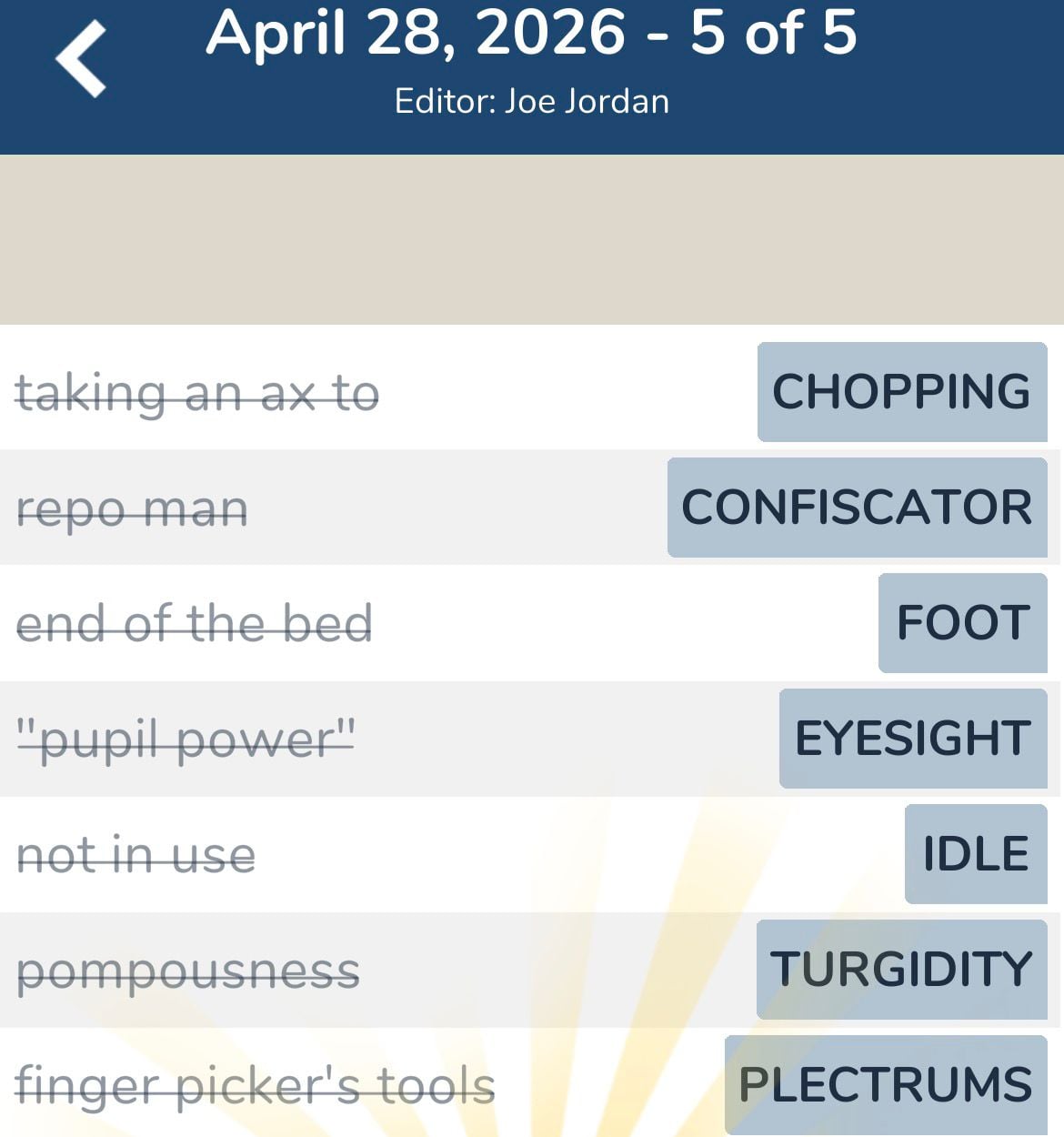The width and height of the screenshot is (1064, 1137).
Task: Select the CHOPPING answer tile
Action: click(901, 393)
